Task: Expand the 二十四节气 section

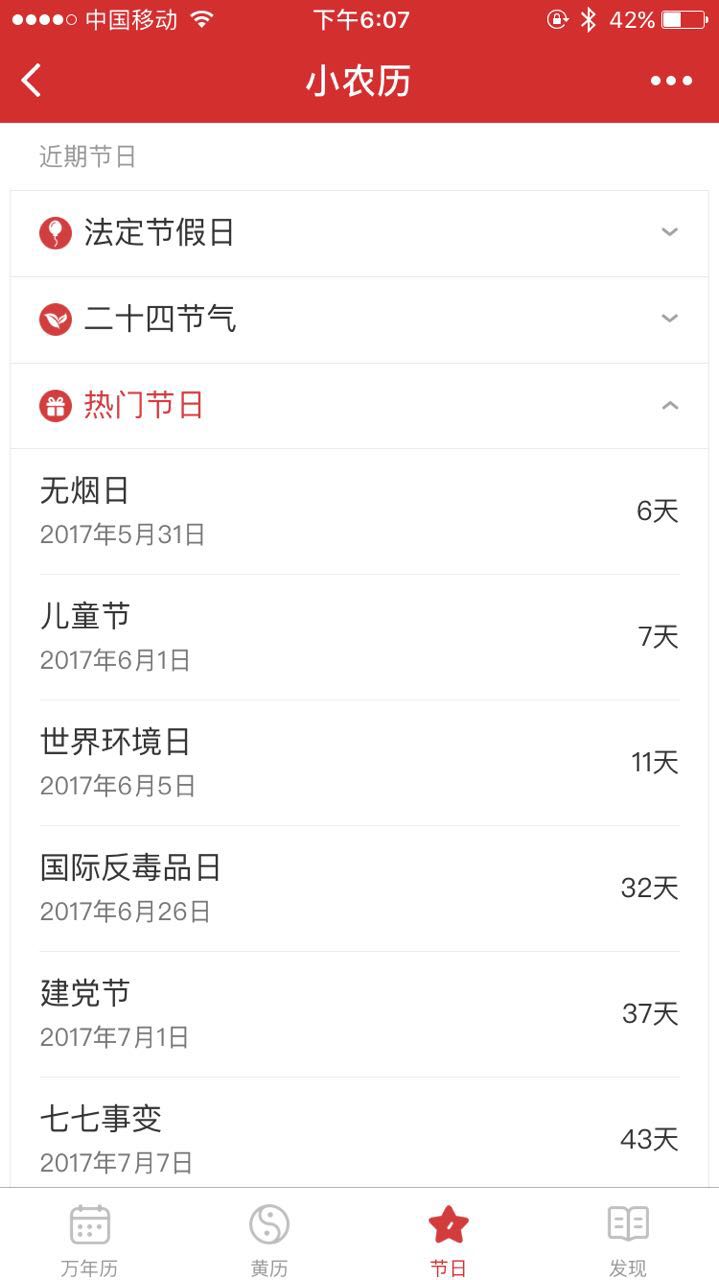Action: 359,320
